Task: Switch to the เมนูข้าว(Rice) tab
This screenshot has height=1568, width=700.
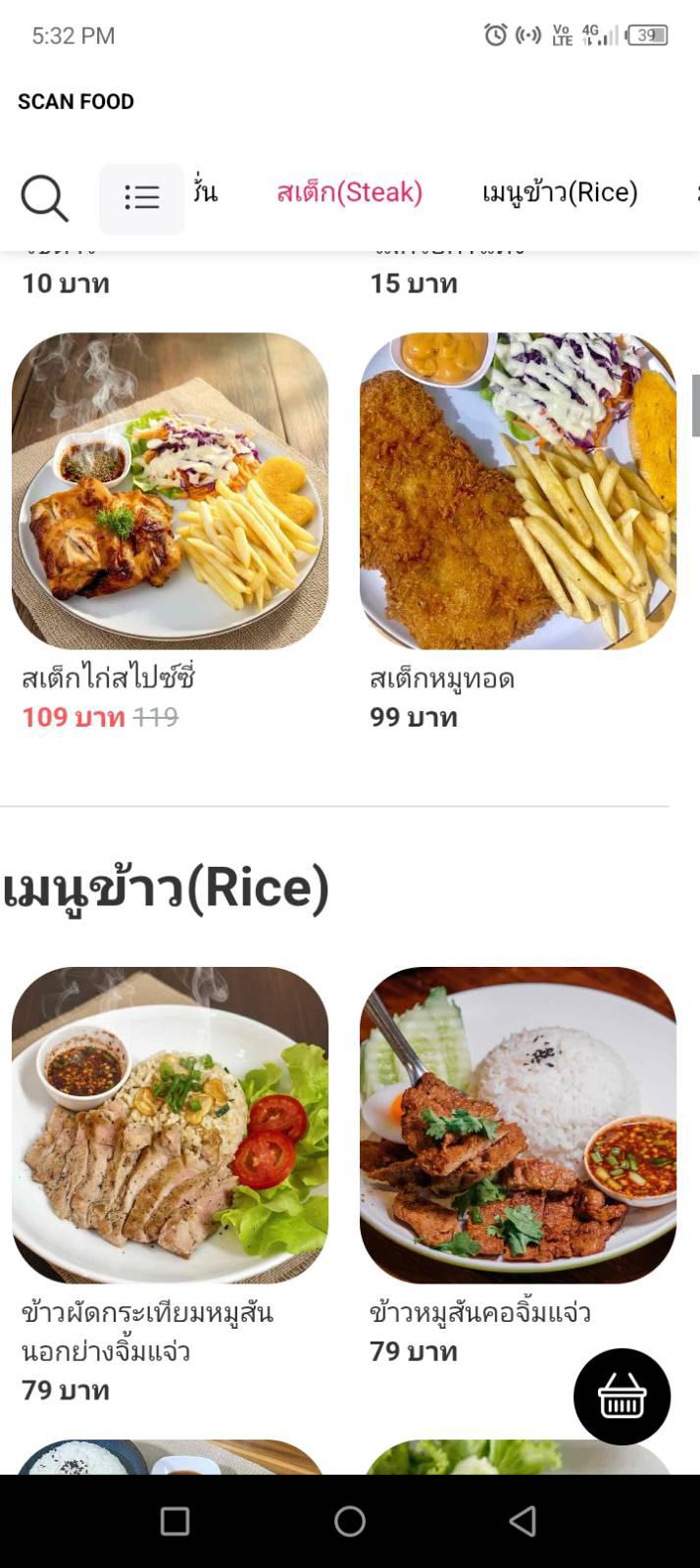Action: (x=560, y=192)
